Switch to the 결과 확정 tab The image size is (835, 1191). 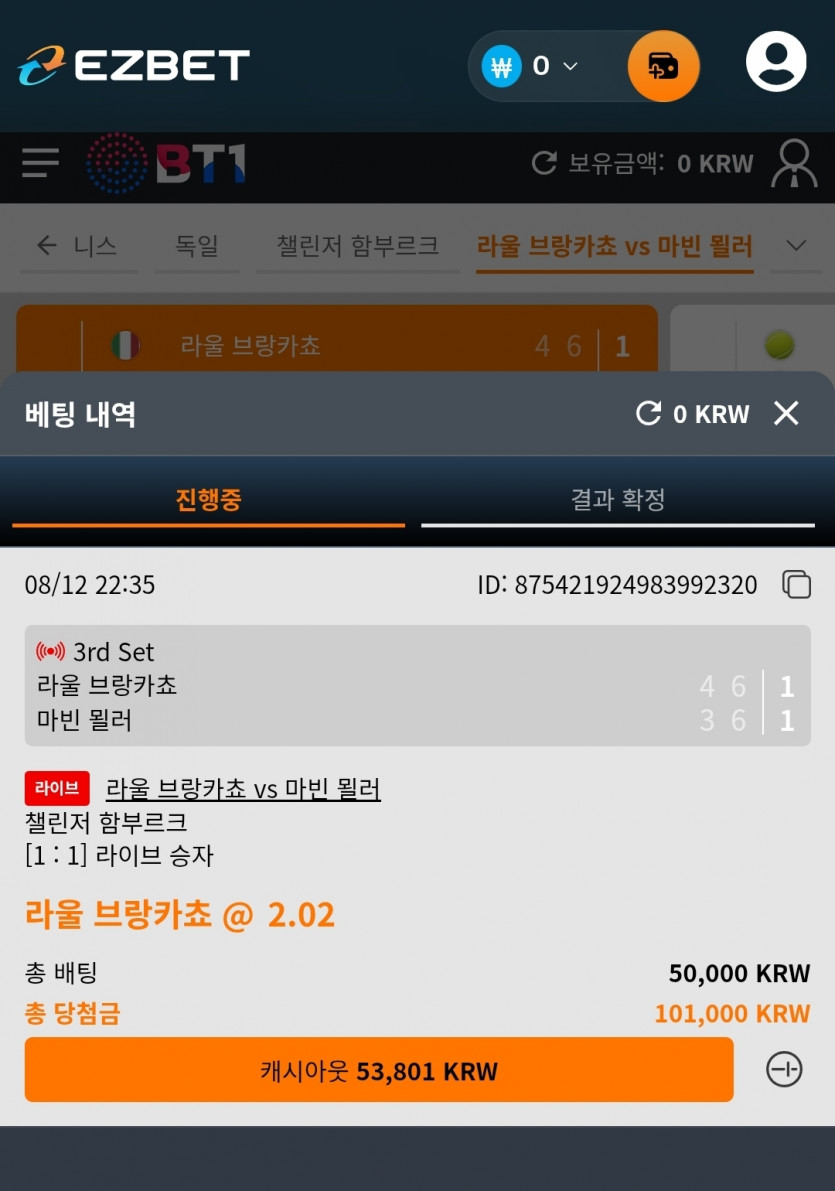coord(618,499)
